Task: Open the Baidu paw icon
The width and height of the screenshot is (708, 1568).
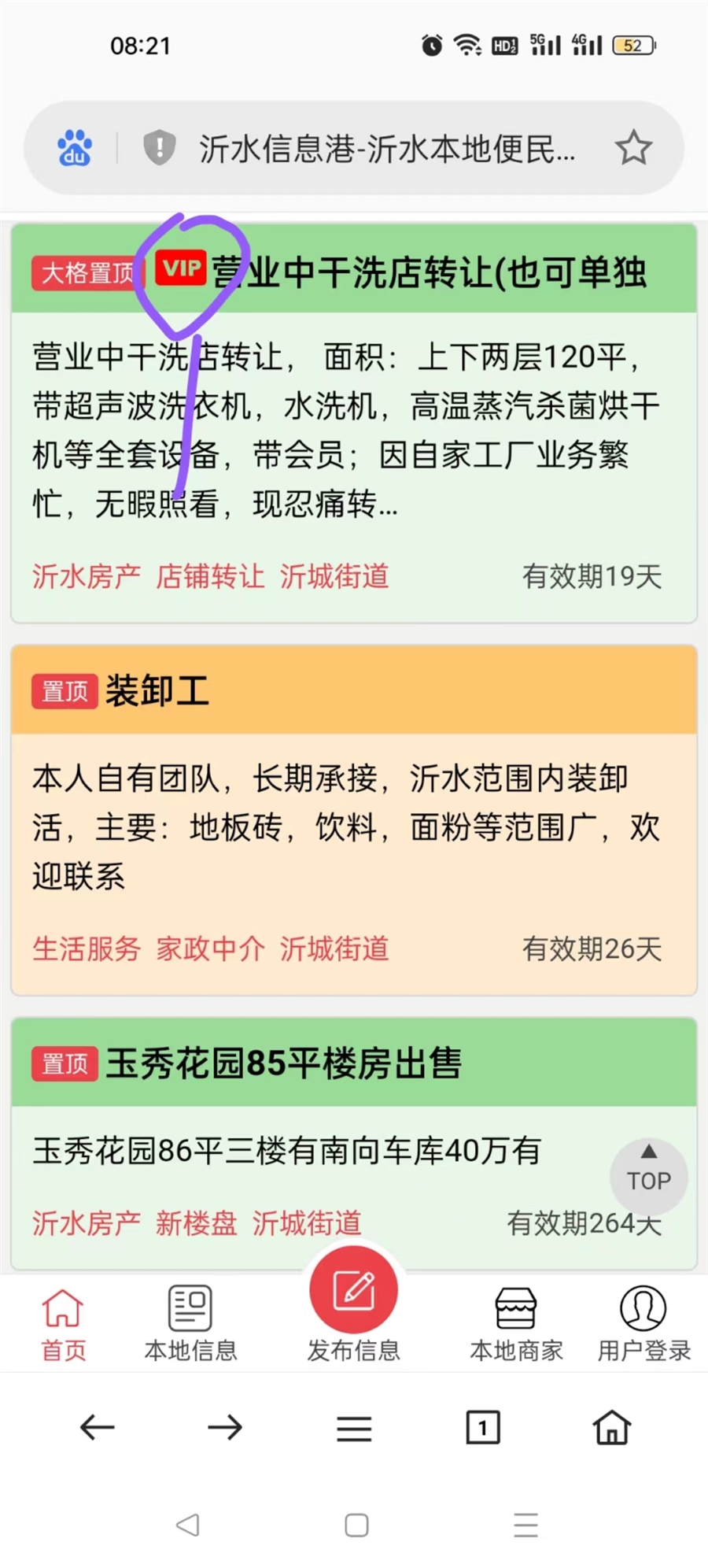Action: point(75,148)
